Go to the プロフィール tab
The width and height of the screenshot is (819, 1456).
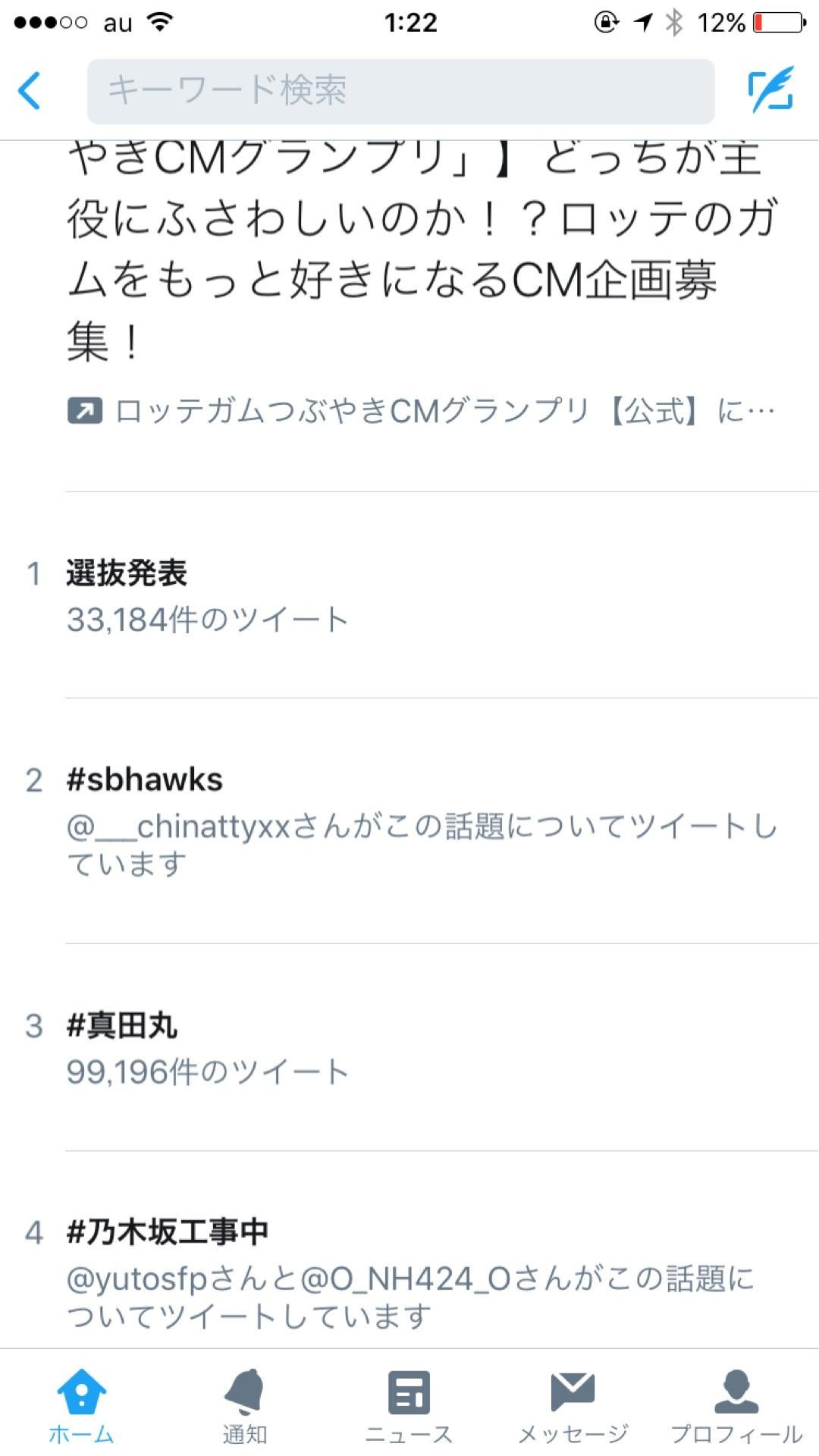(736, 1404)
